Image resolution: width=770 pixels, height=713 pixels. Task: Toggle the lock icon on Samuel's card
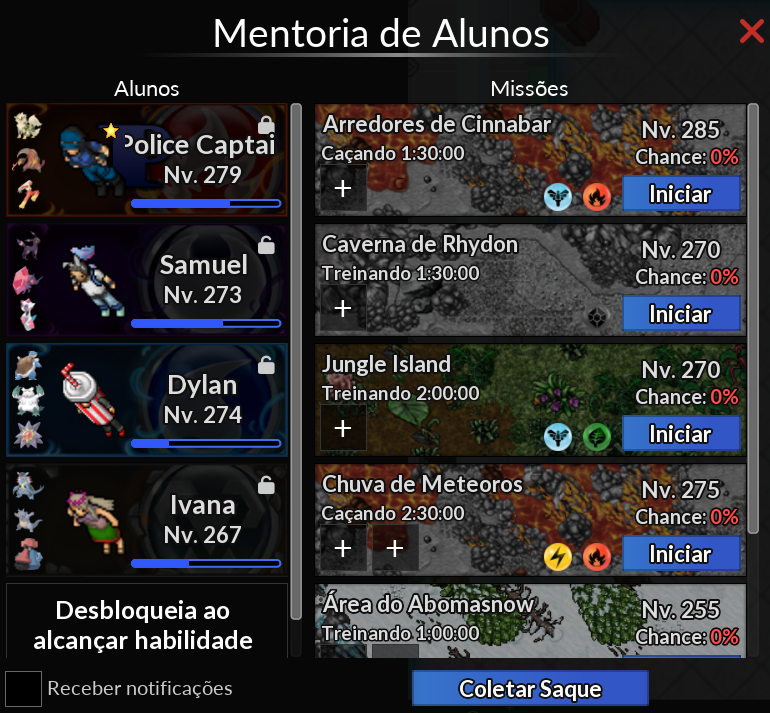pos(266,245)
